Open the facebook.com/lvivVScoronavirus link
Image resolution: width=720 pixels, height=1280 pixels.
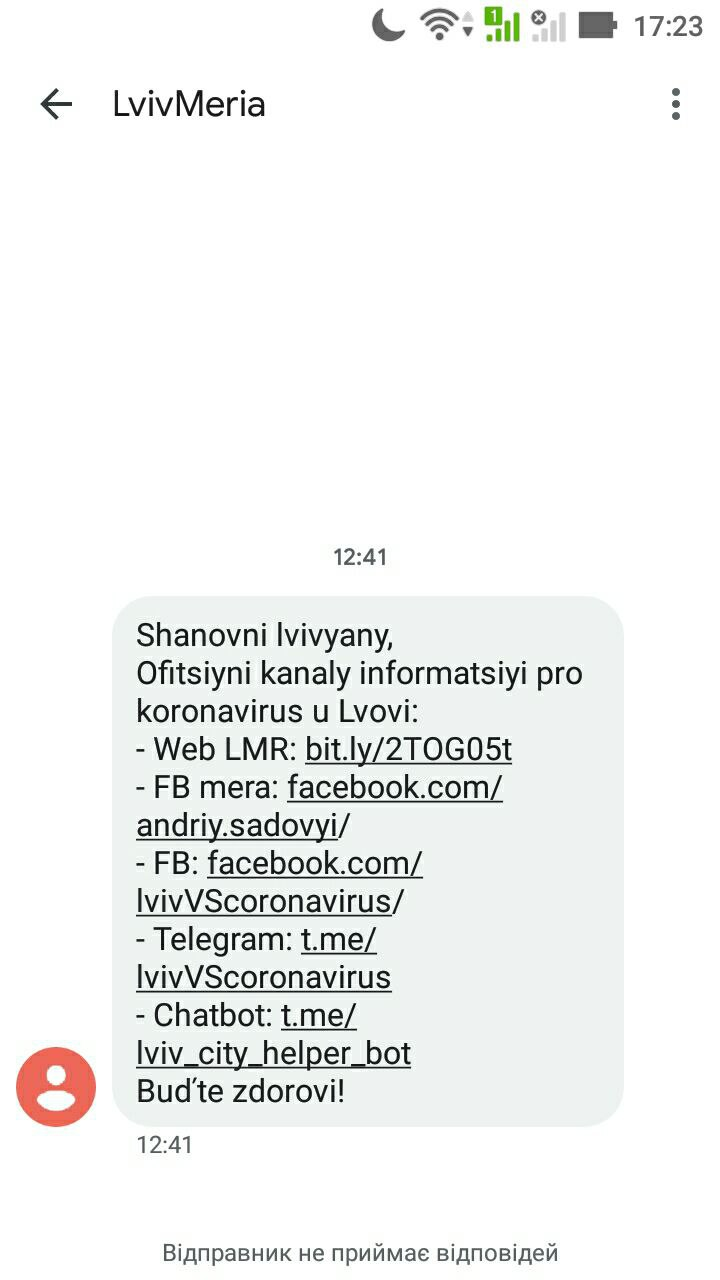314,864
